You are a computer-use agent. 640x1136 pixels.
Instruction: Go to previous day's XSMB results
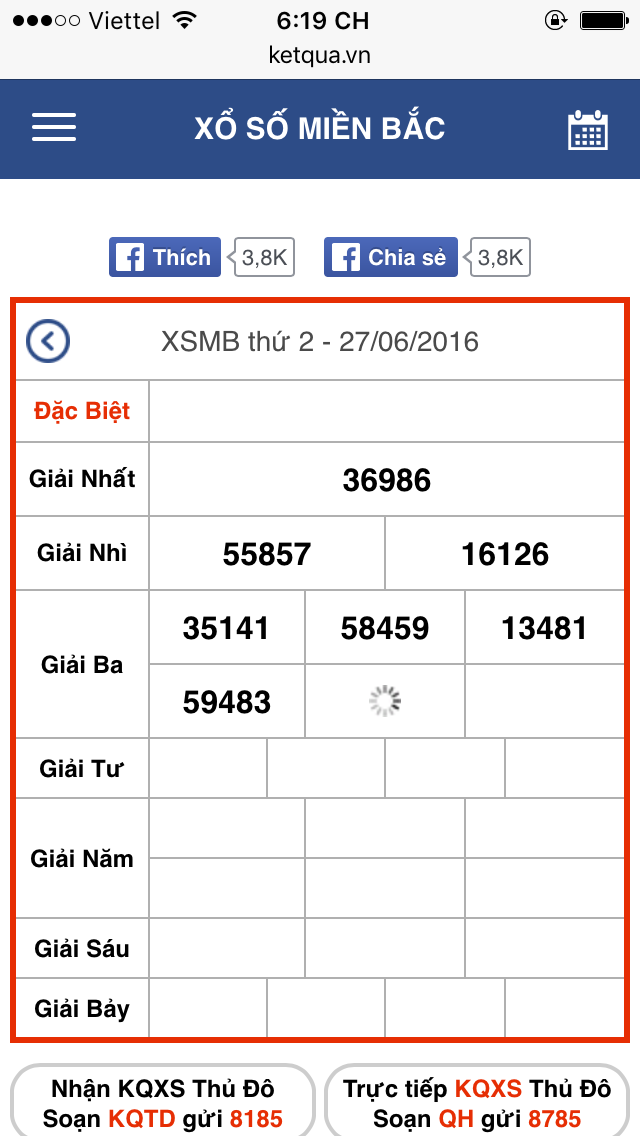48,341
